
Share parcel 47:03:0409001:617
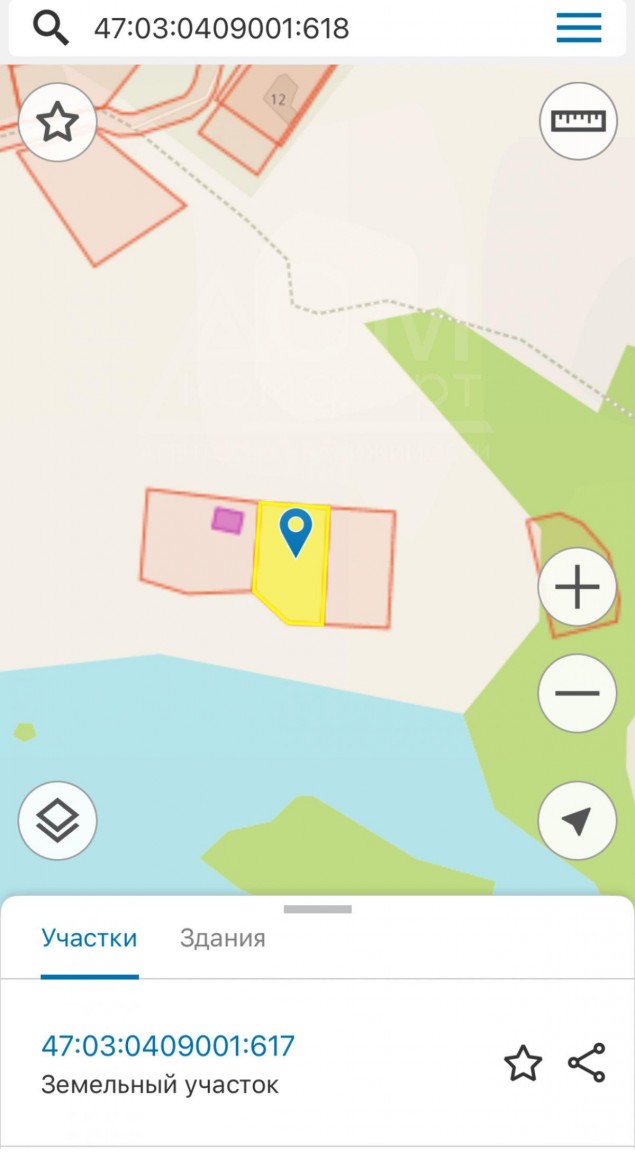pos(587,1063)
